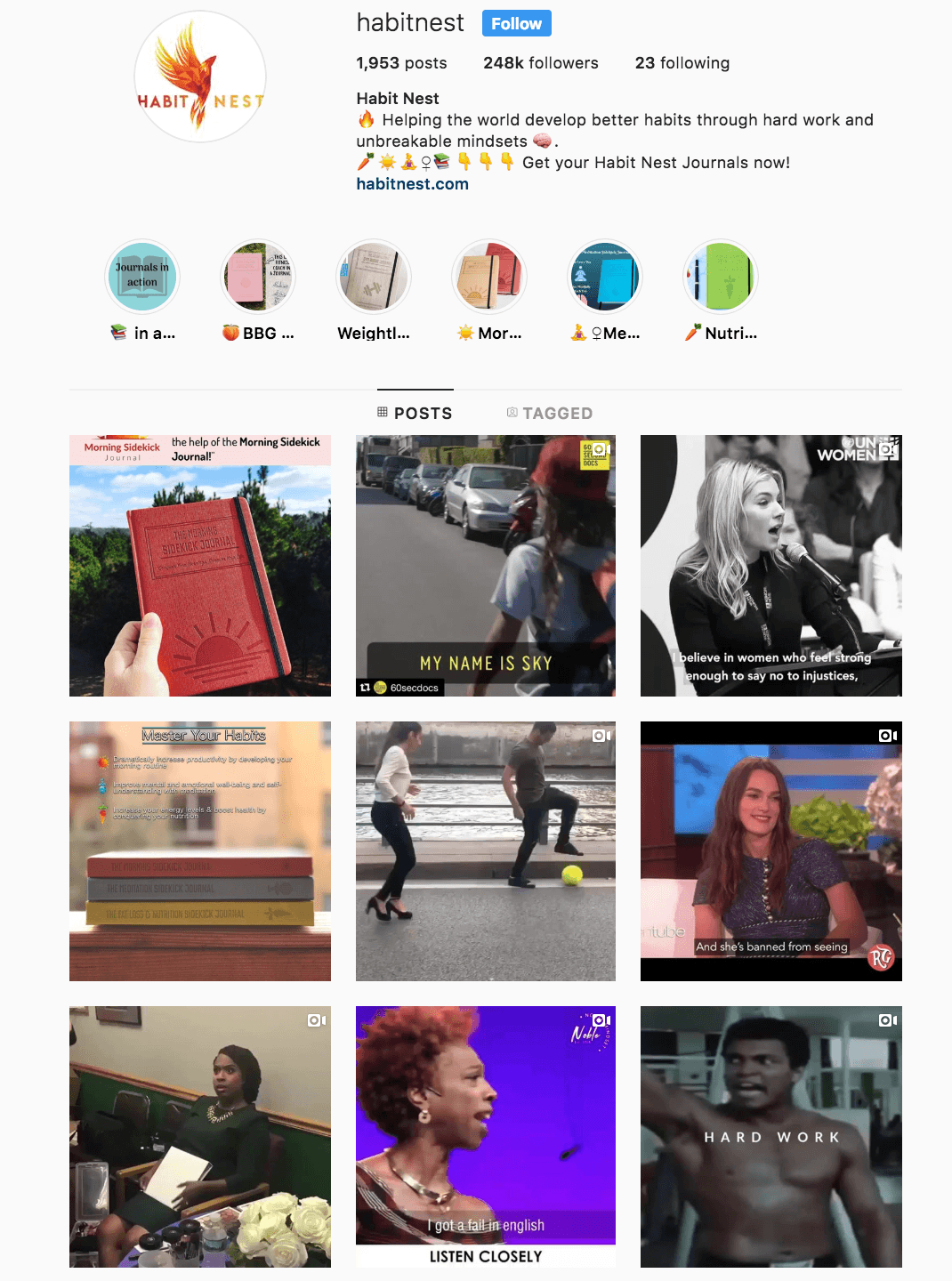Screen dimensions: 952x1281
Task: Open the Master Your Habits post
Action: [200, 851]
